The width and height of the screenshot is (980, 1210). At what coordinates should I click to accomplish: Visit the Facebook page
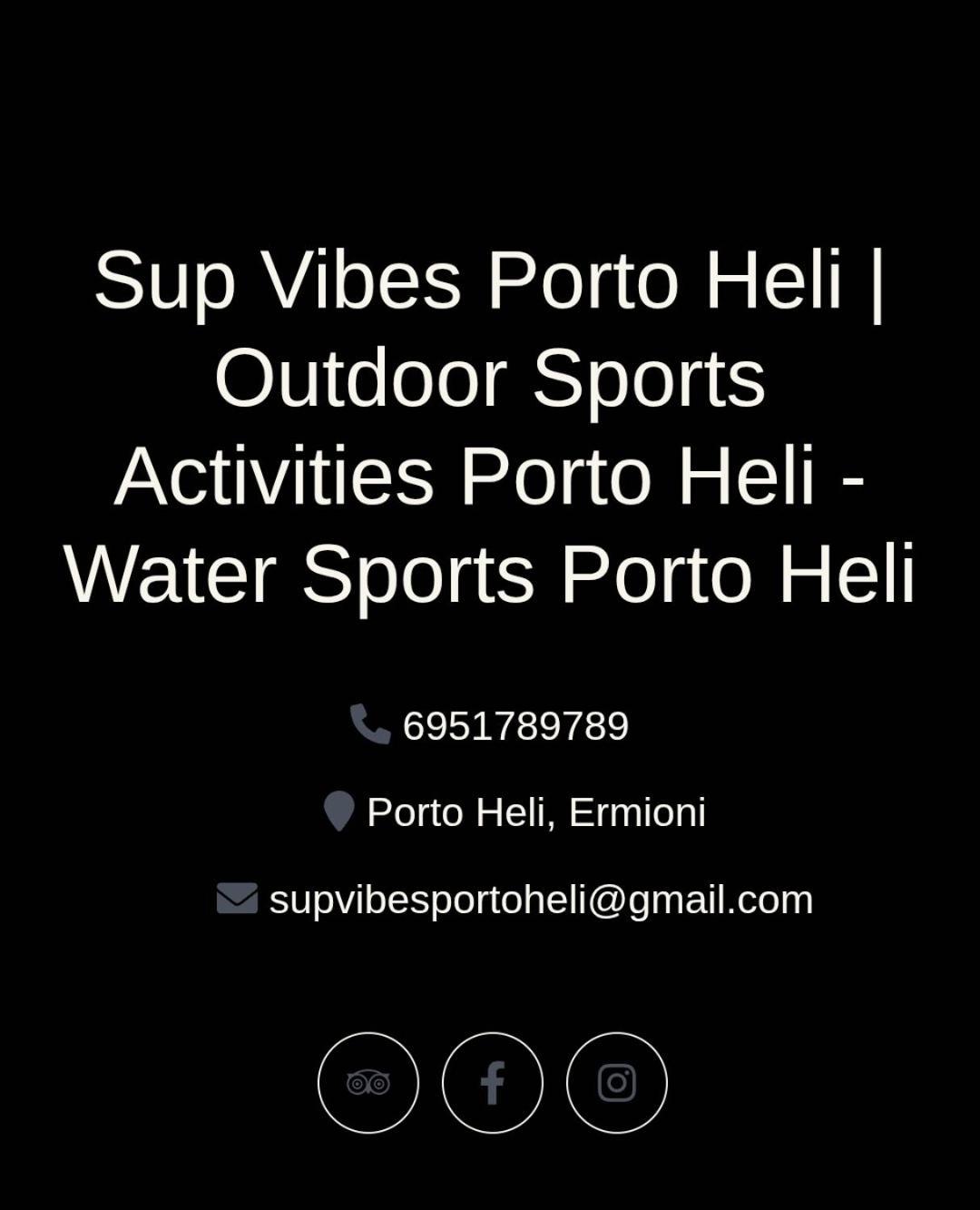[493, 1083]
